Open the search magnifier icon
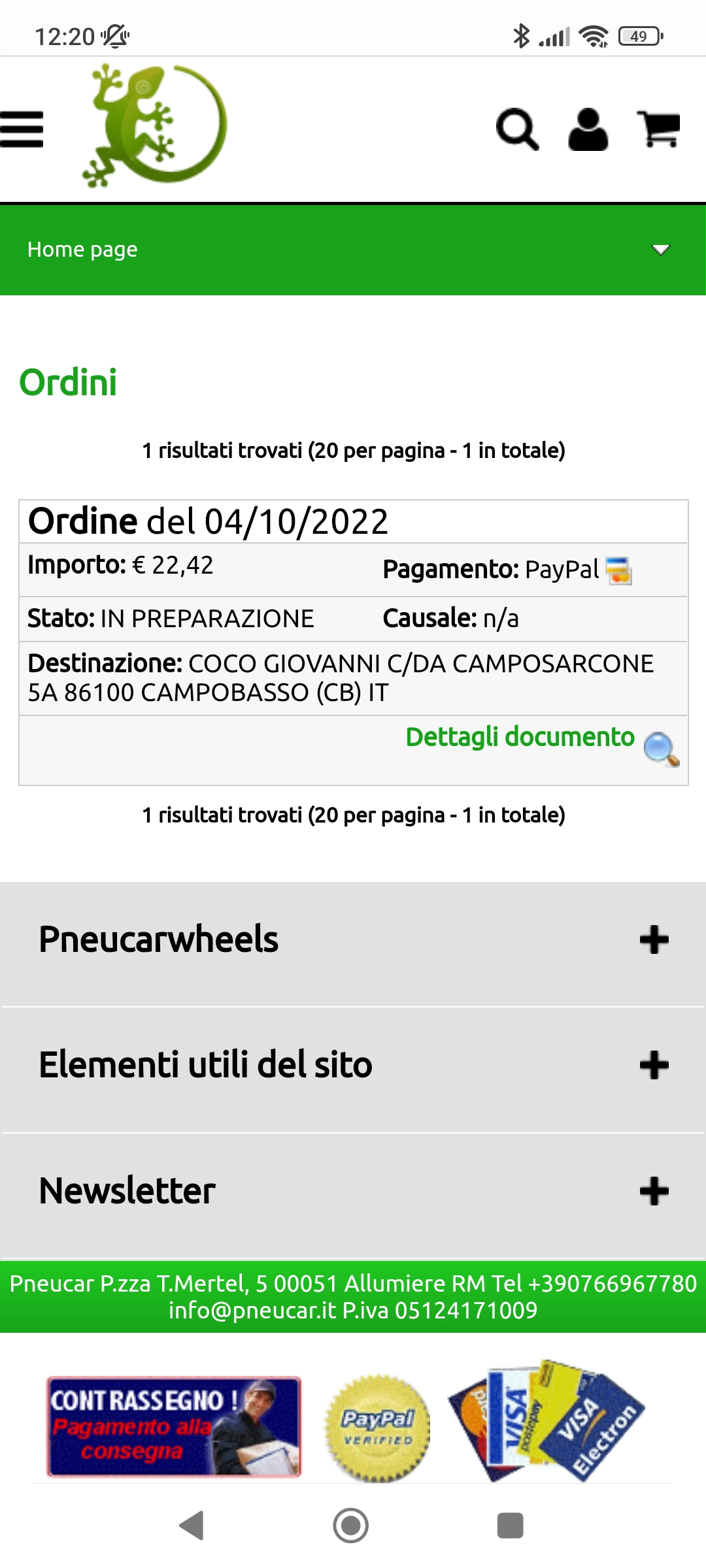 click(x=517, y=129)
